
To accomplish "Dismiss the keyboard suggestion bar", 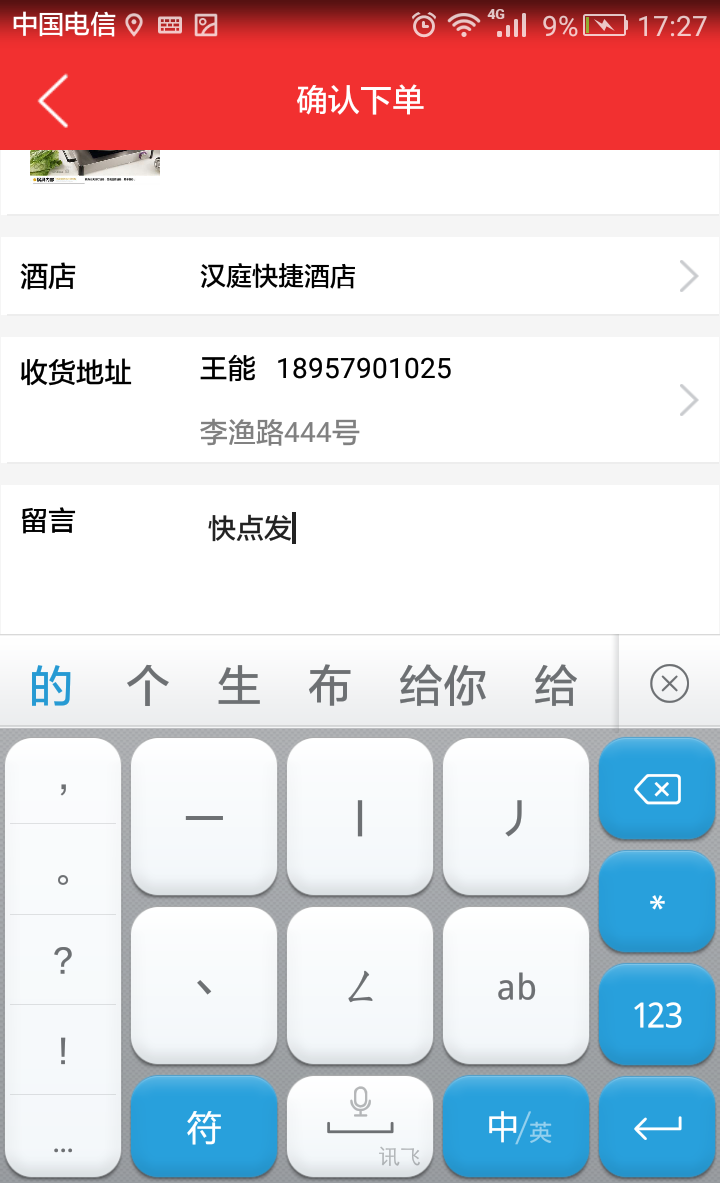I will point(669,684).
